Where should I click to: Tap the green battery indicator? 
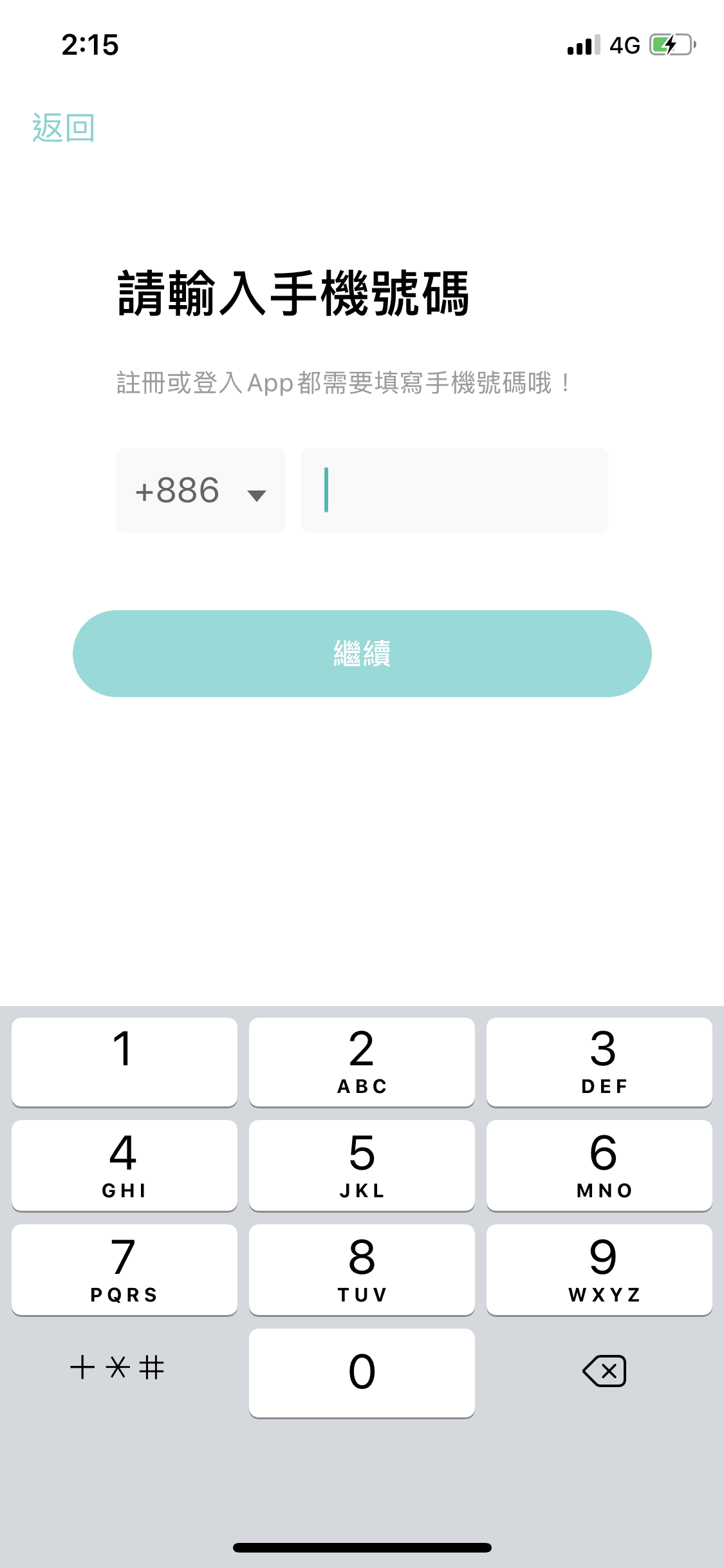669,45
